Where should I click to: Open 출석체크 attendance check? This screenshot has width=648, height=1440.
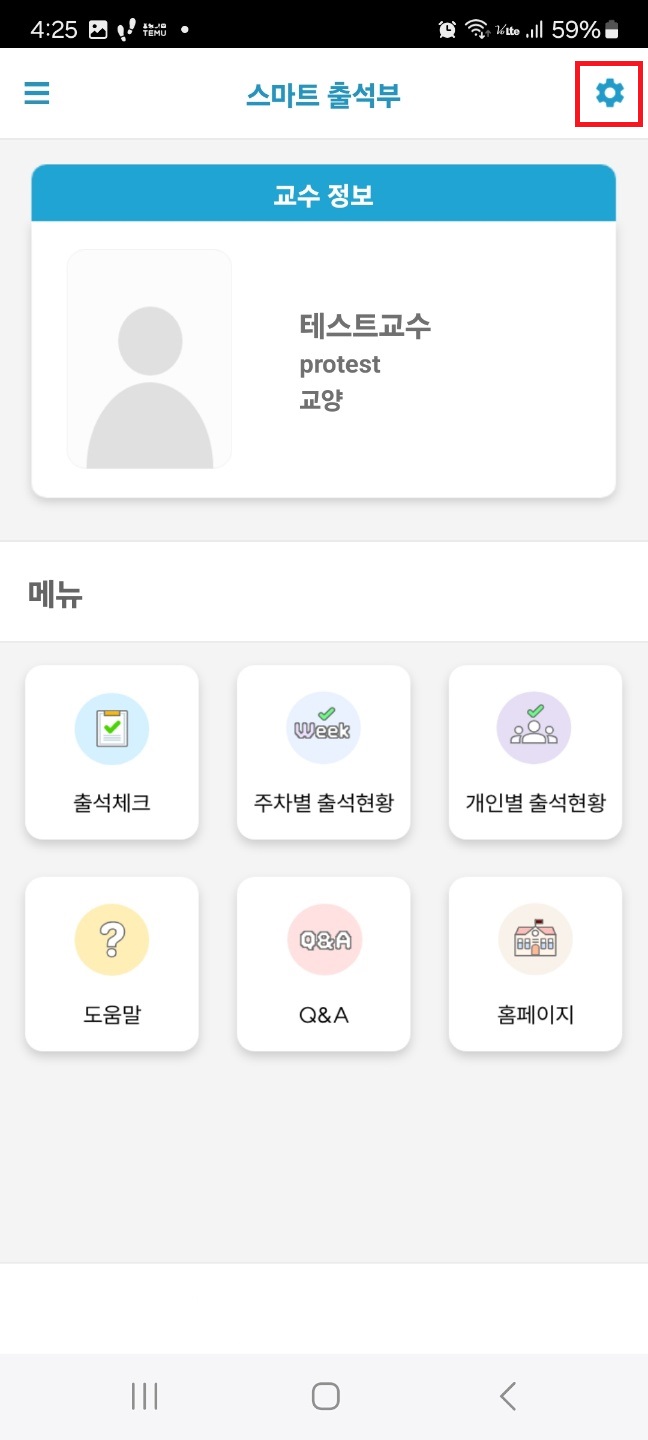coord(112,752)
